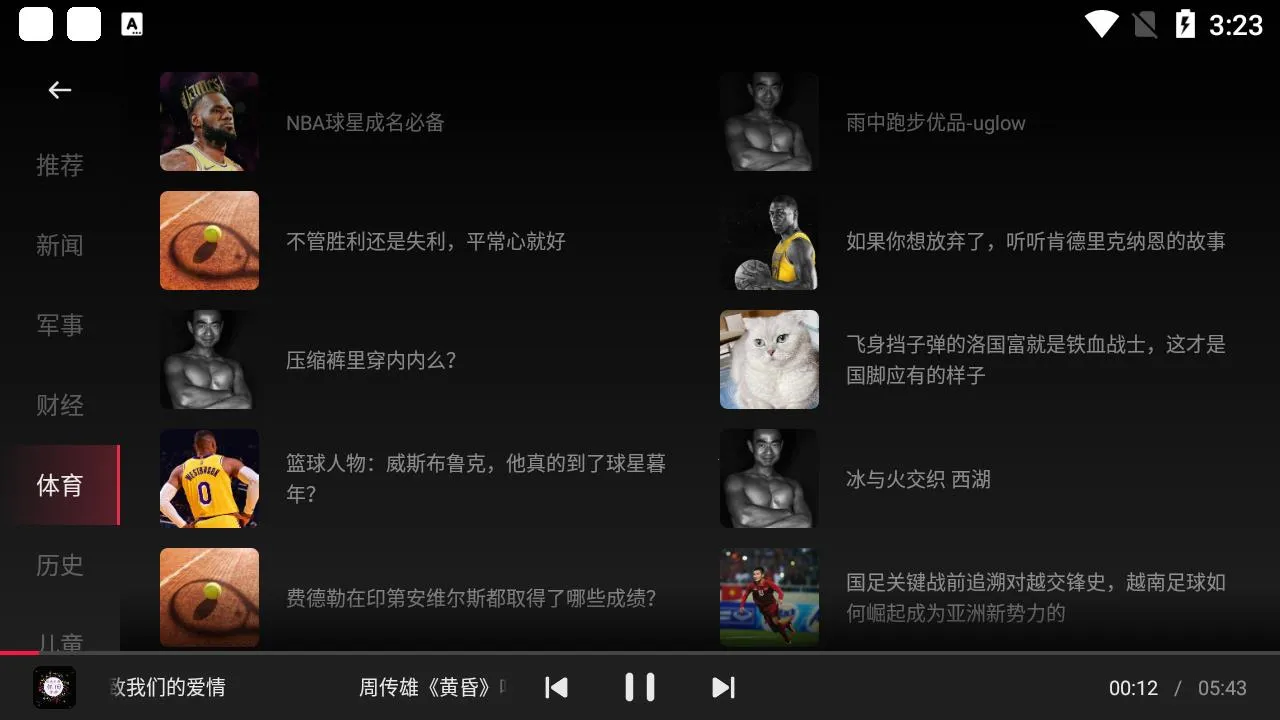
Task: Open the now-playing album cover
Action: click(54, 687)
